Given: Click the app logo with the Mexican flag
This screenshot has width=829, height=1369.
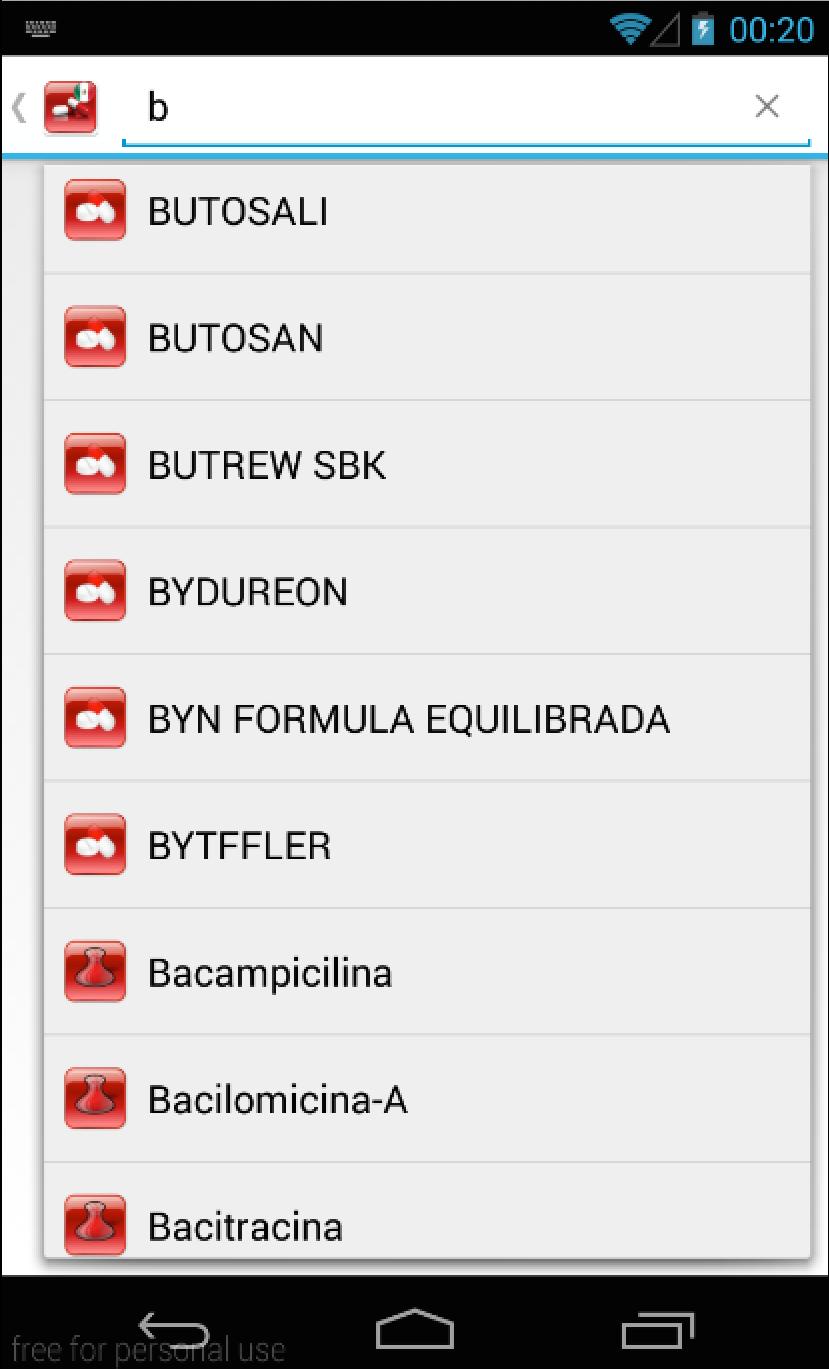Looking at the screenshot, I should point(69,105).
